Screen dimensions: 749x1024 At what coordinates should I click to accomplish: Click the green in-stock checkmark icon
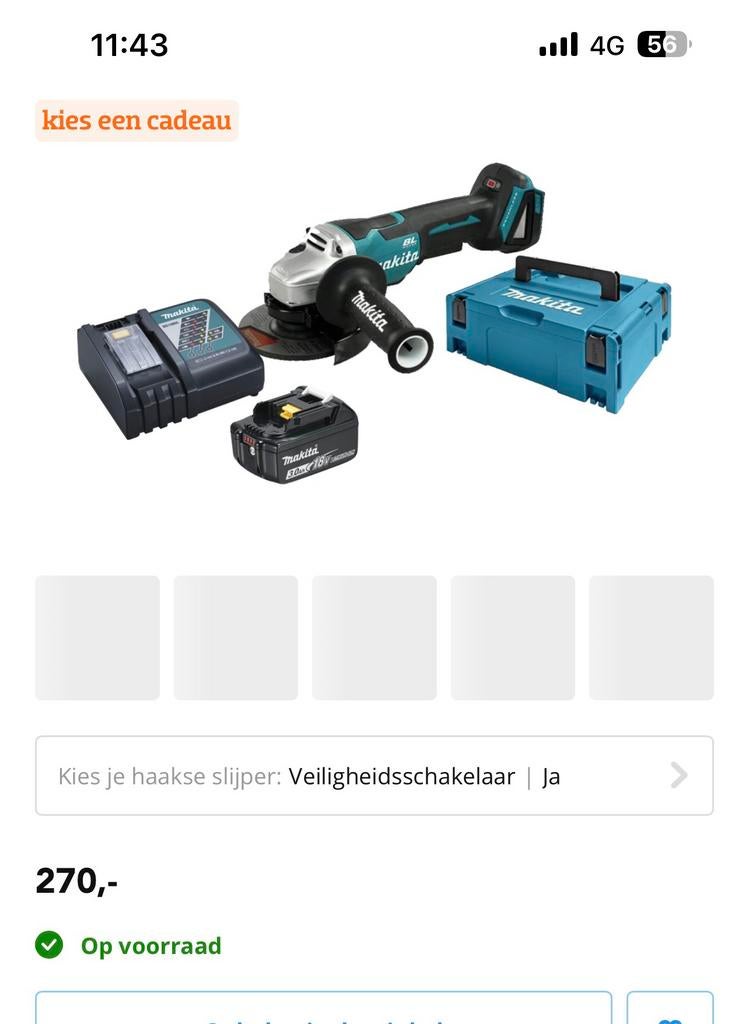click(46, 945)
